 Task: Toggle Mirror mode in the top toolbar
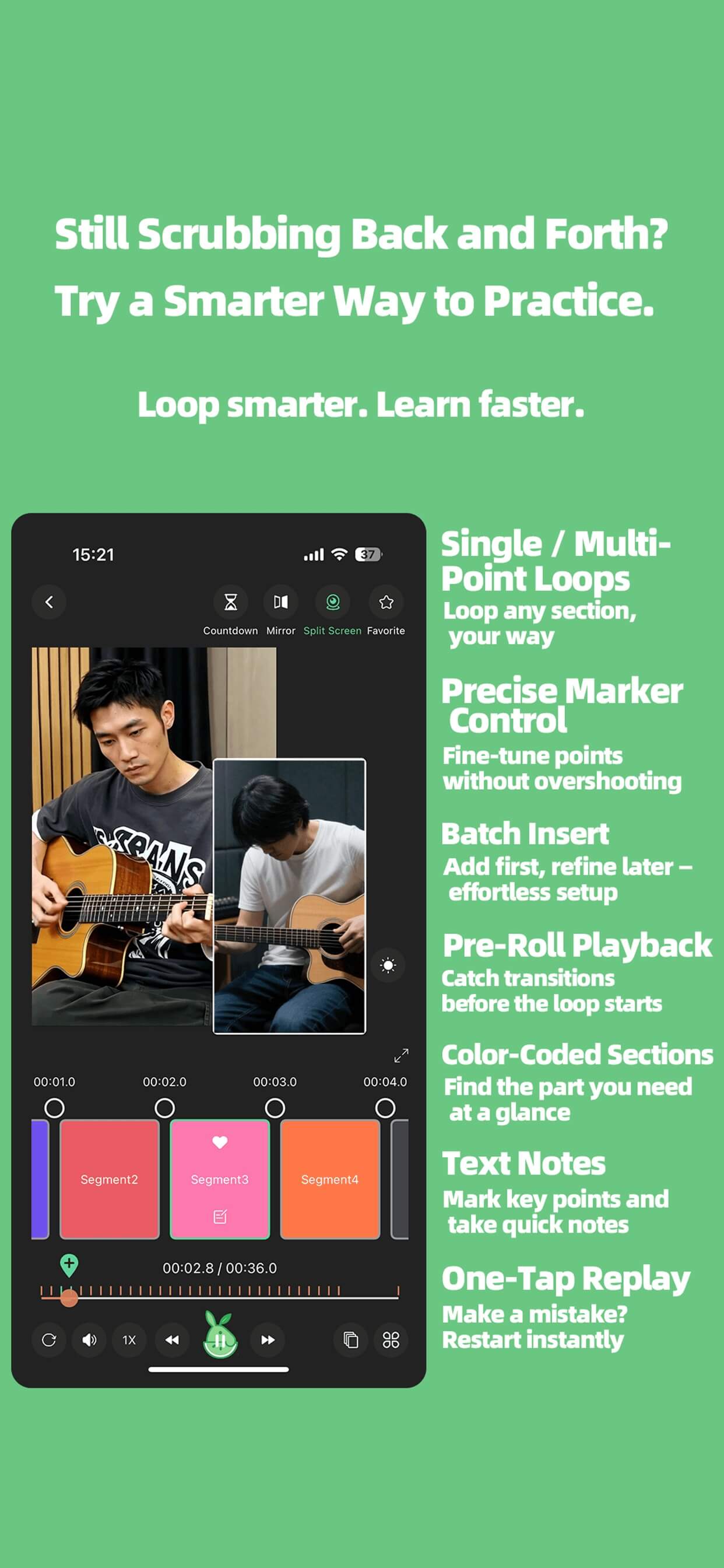(x=280, y=603)
